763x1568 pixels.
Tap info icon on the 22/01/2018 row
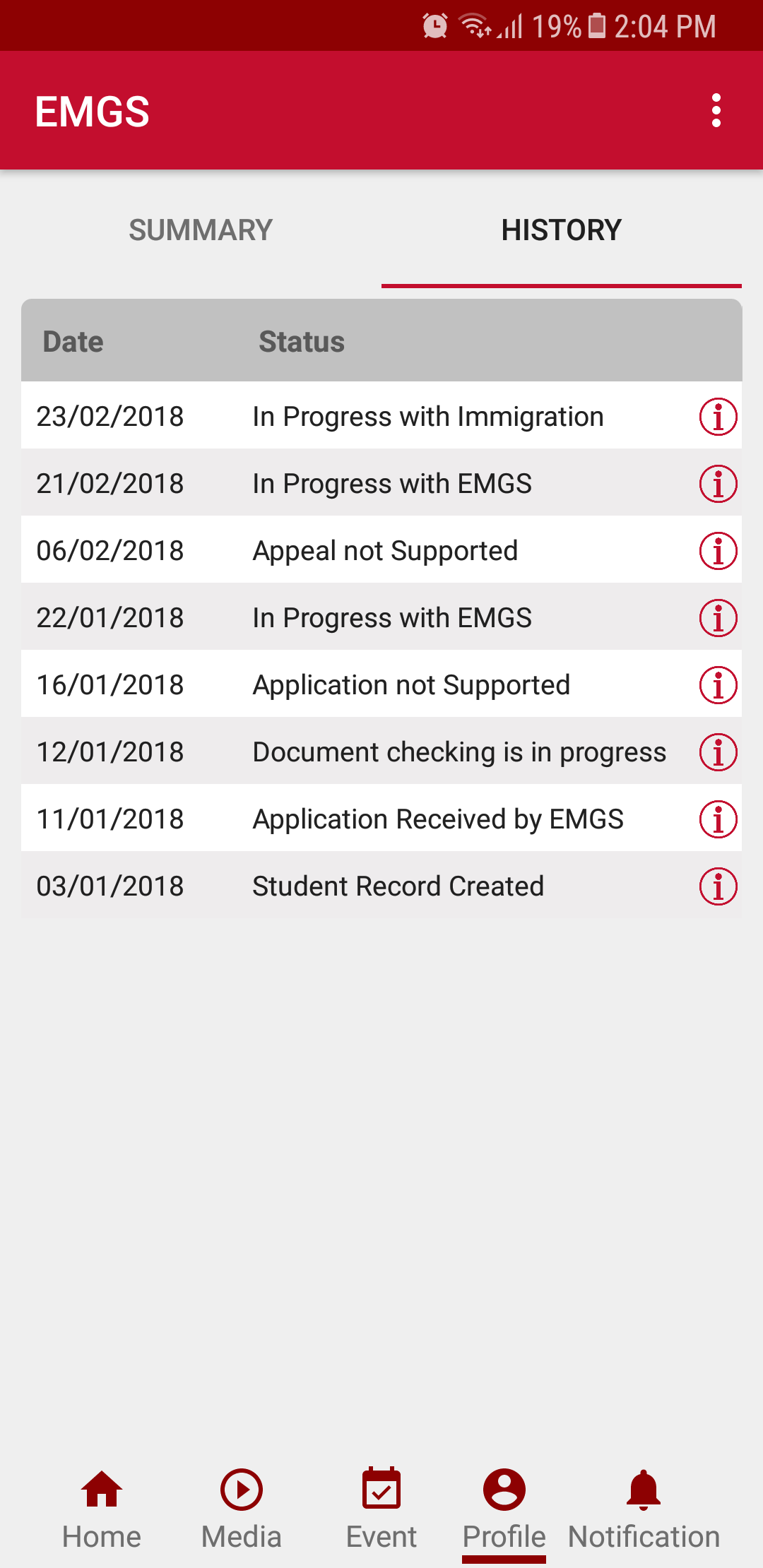pos(718,618)
